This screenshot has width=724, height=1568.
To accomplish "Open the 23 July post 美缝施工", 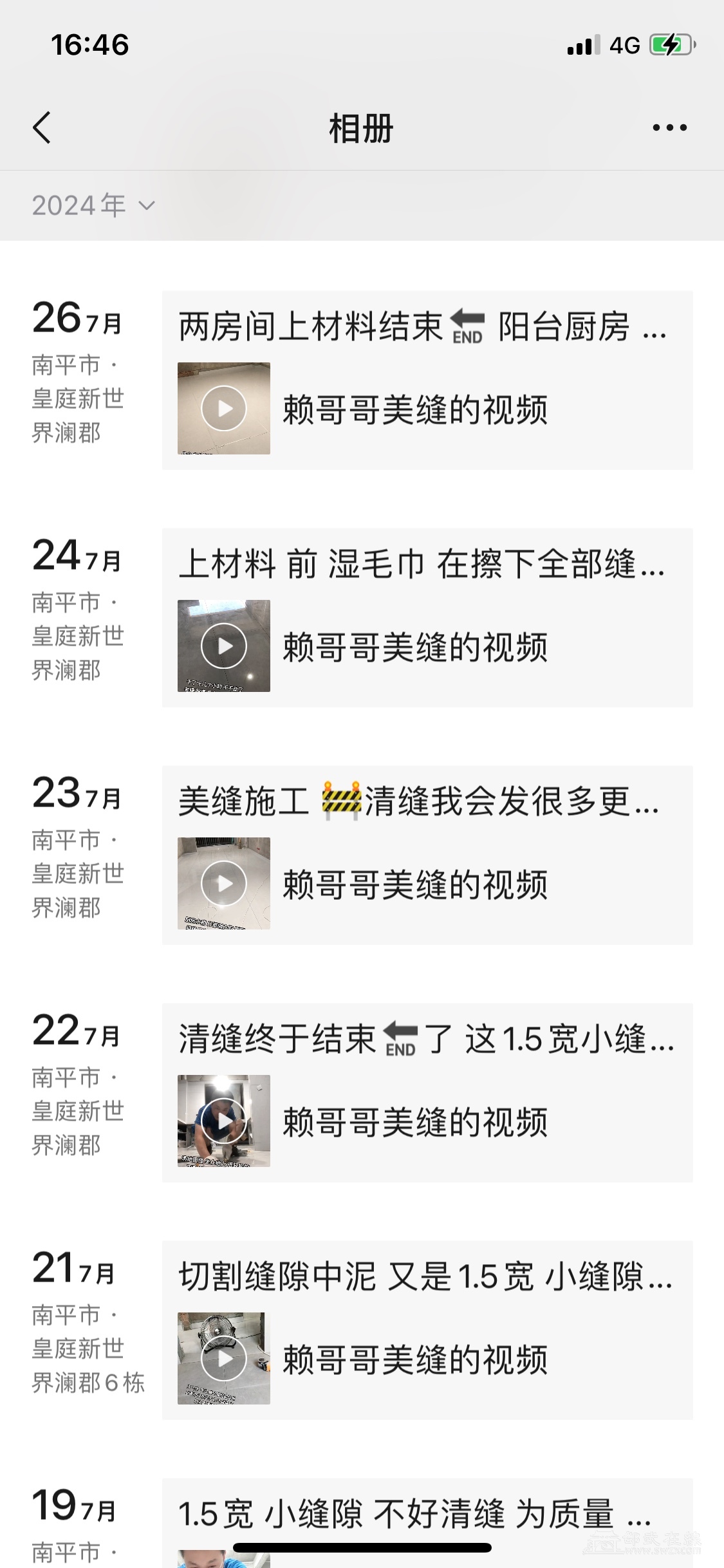I will (427, 855).
